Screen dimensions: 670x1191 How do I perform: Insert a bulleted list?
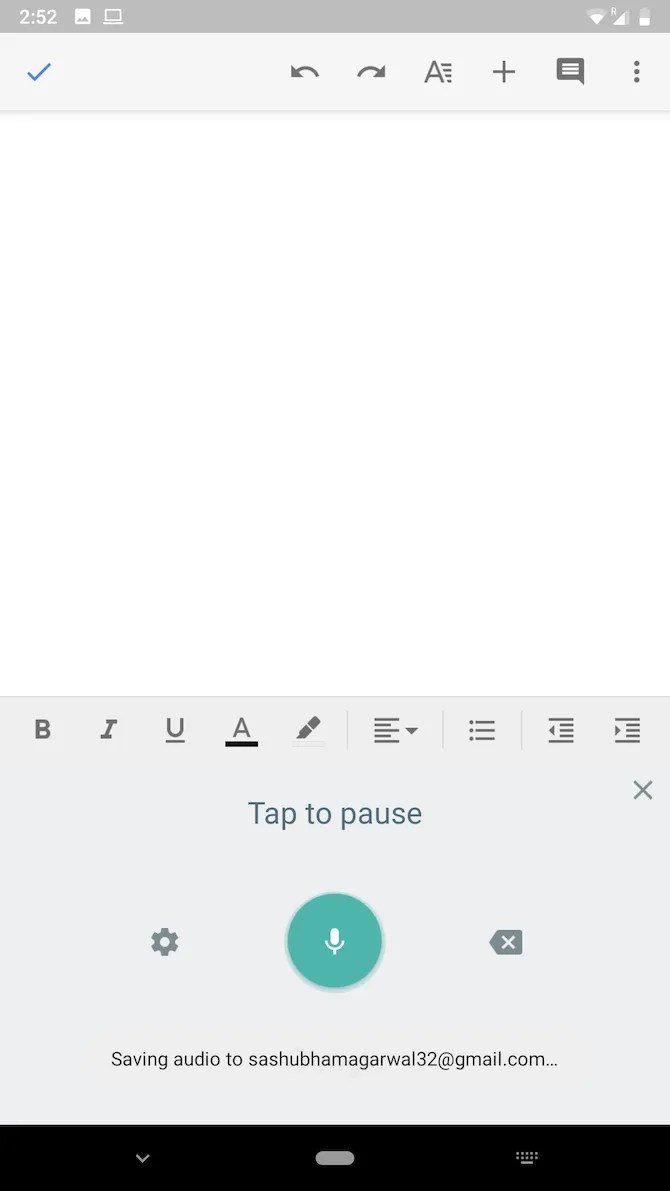[x=482, y=731]
